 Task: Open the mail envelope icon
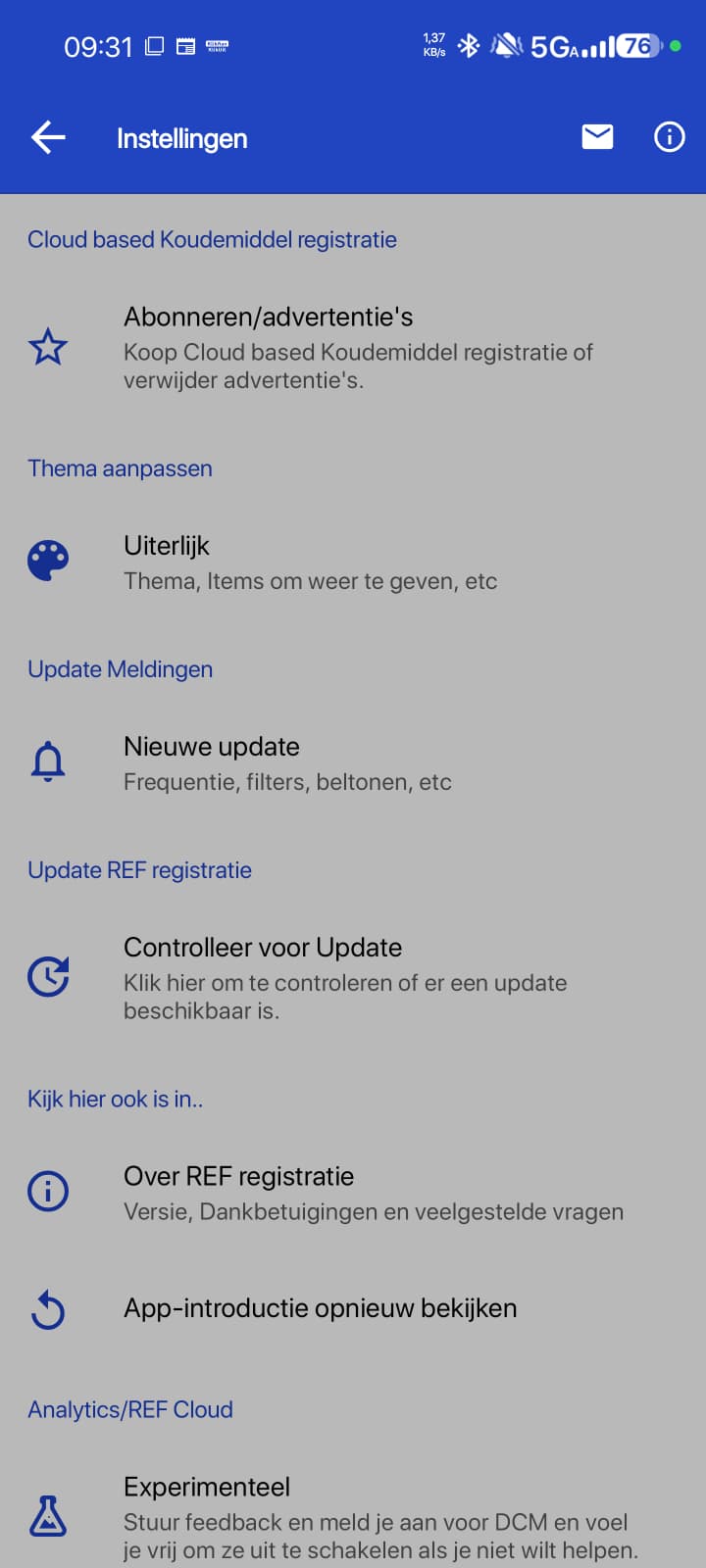597,137
